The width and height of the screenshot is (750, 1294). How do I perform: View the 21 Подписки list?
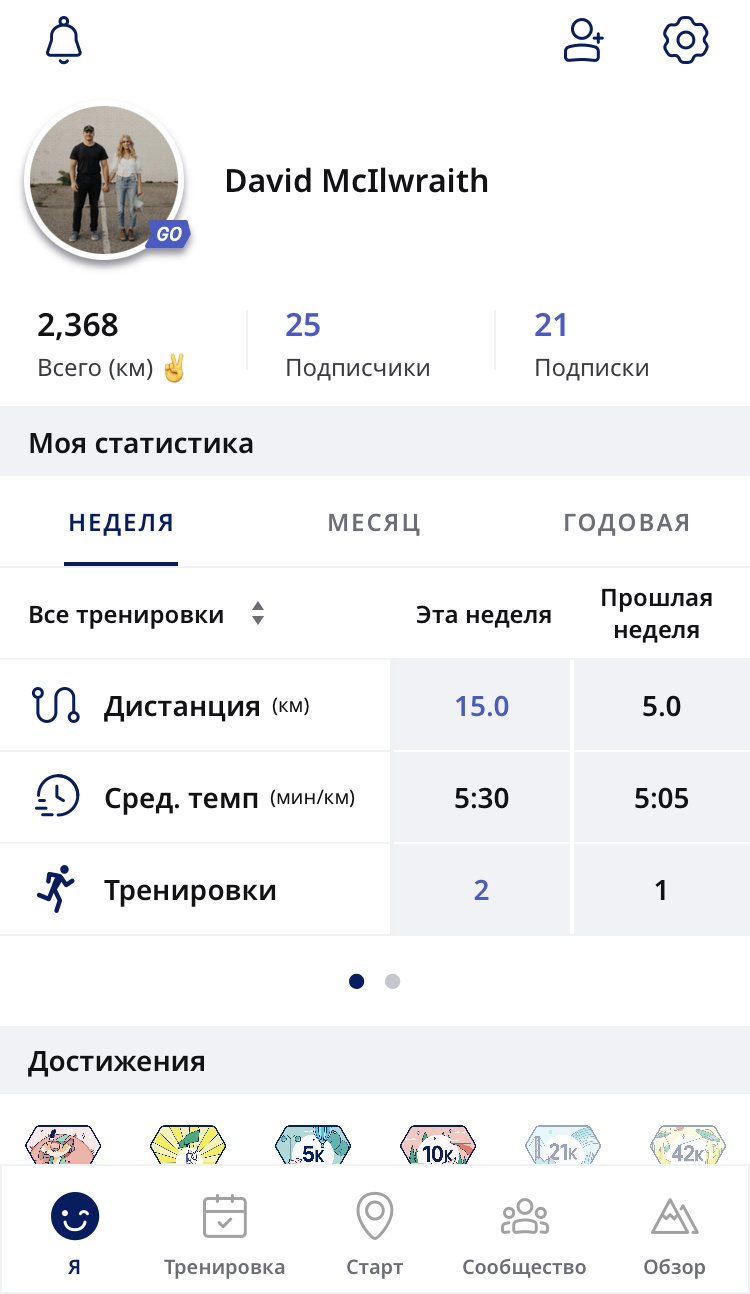(x=591, y=343)
